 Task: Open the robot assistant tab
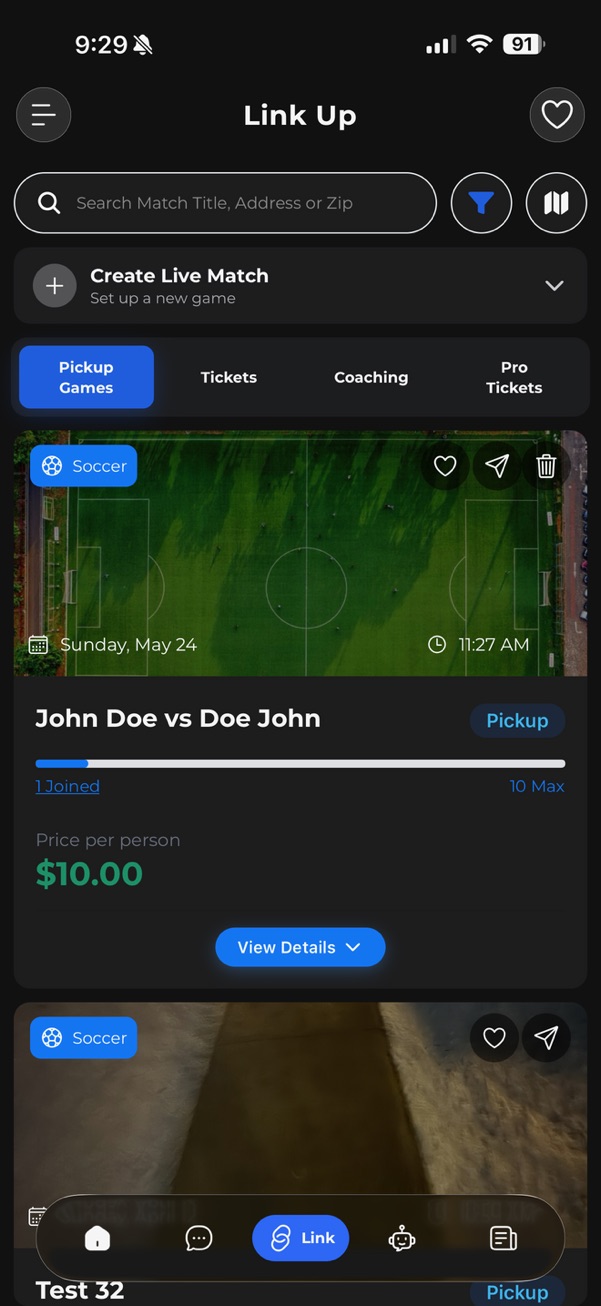(x=402, y=1239)
